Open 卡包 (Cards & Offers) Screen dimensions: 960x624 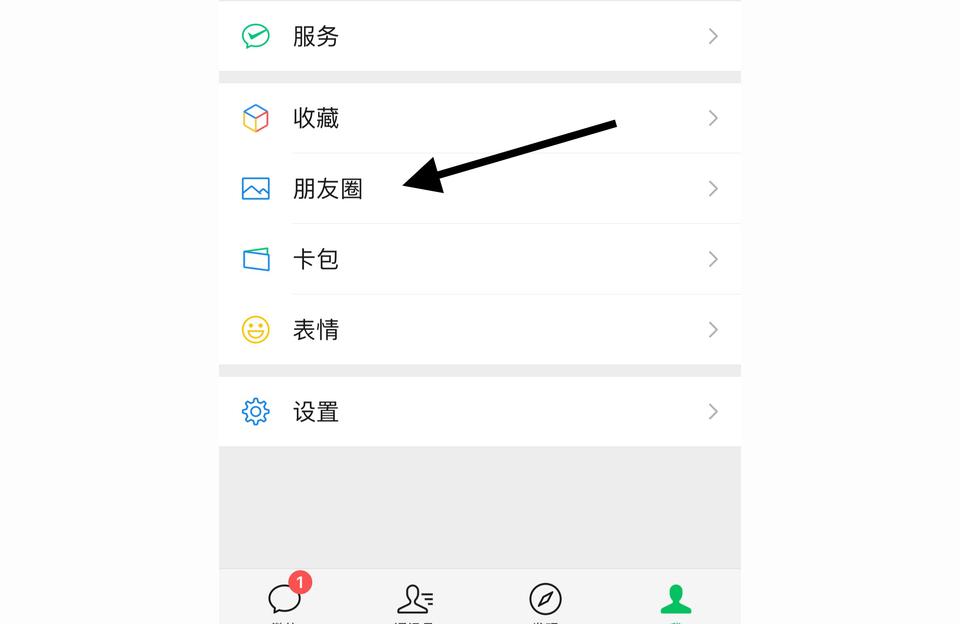[479, 259]
